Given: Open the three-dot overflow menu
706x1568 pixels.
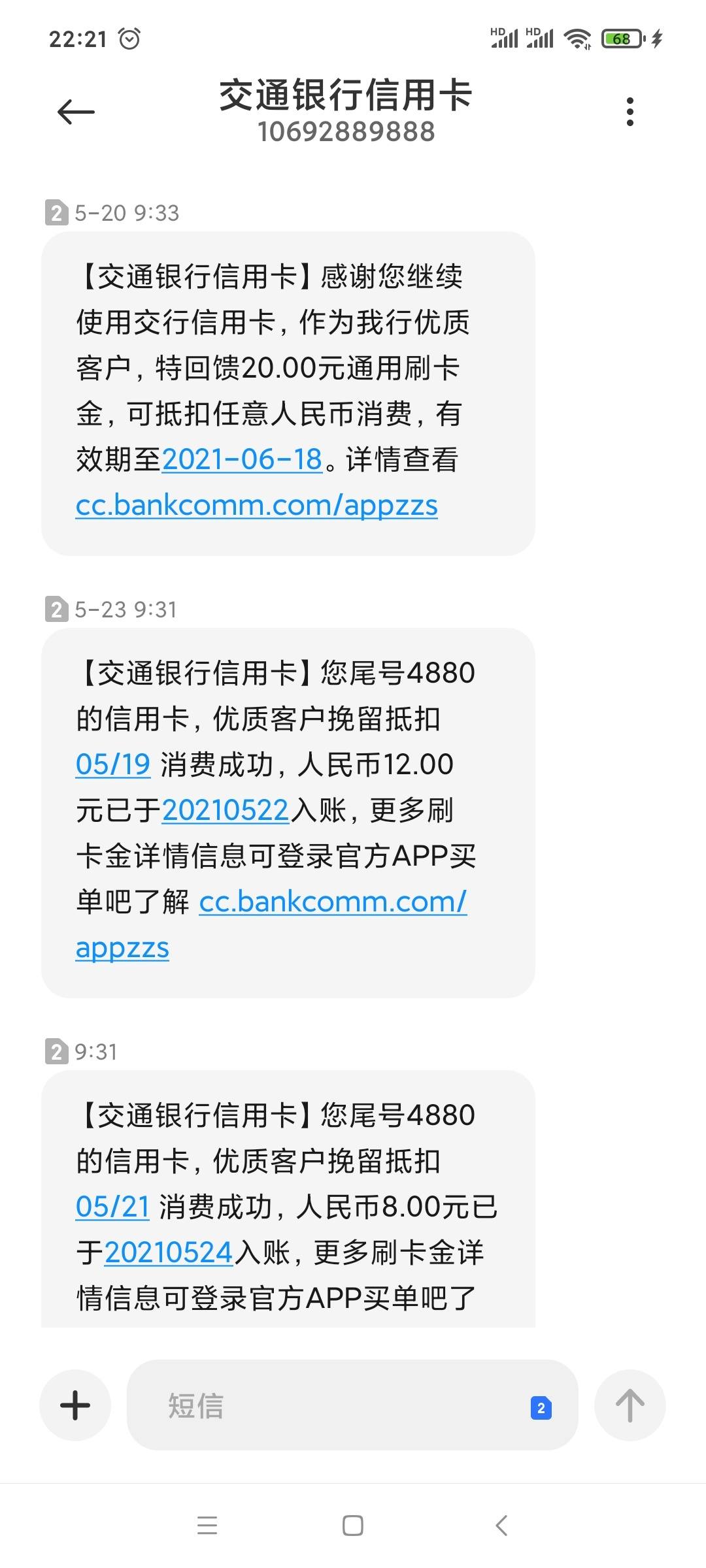Looking at the screenshot, I should [x=630, y=112].
